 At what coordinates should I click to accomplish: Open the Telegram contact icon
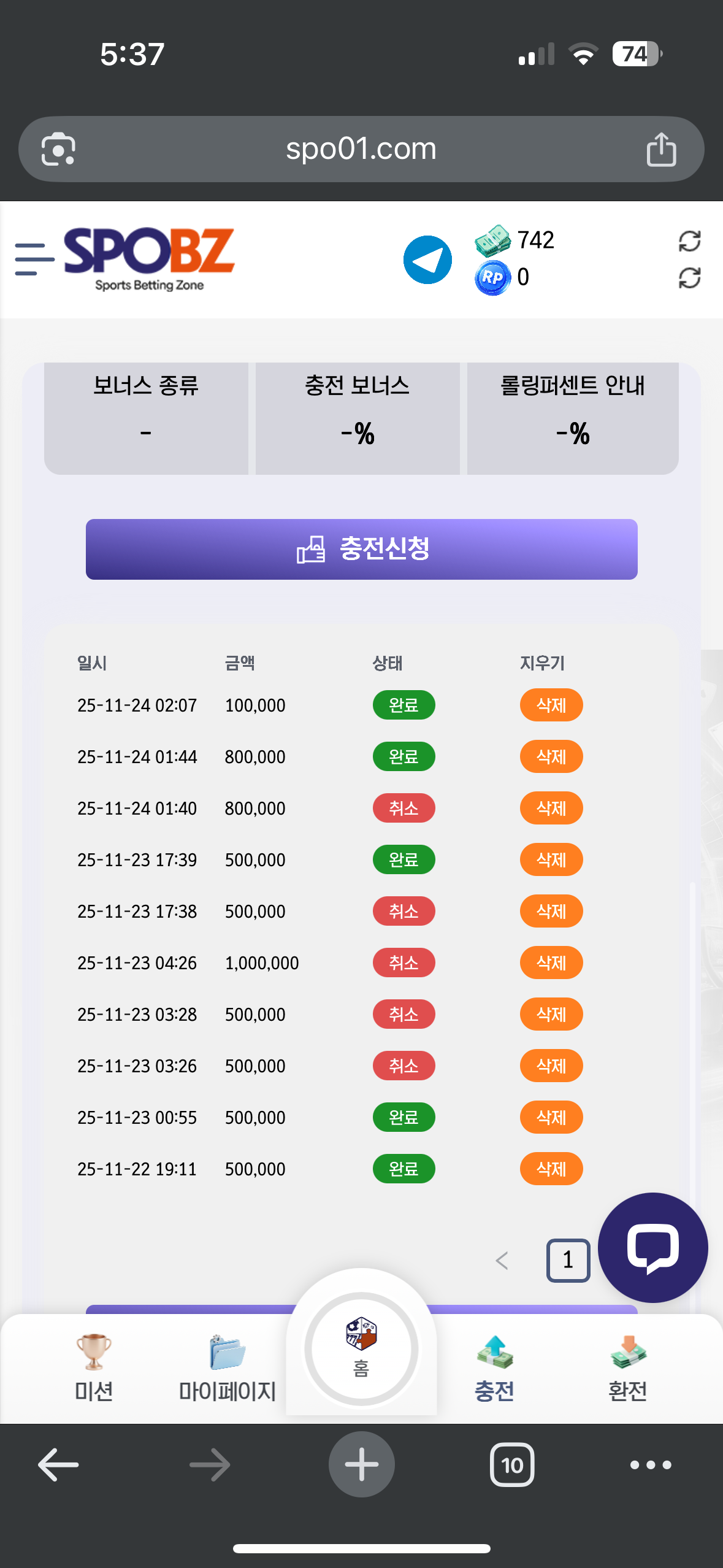click(427, 259)
